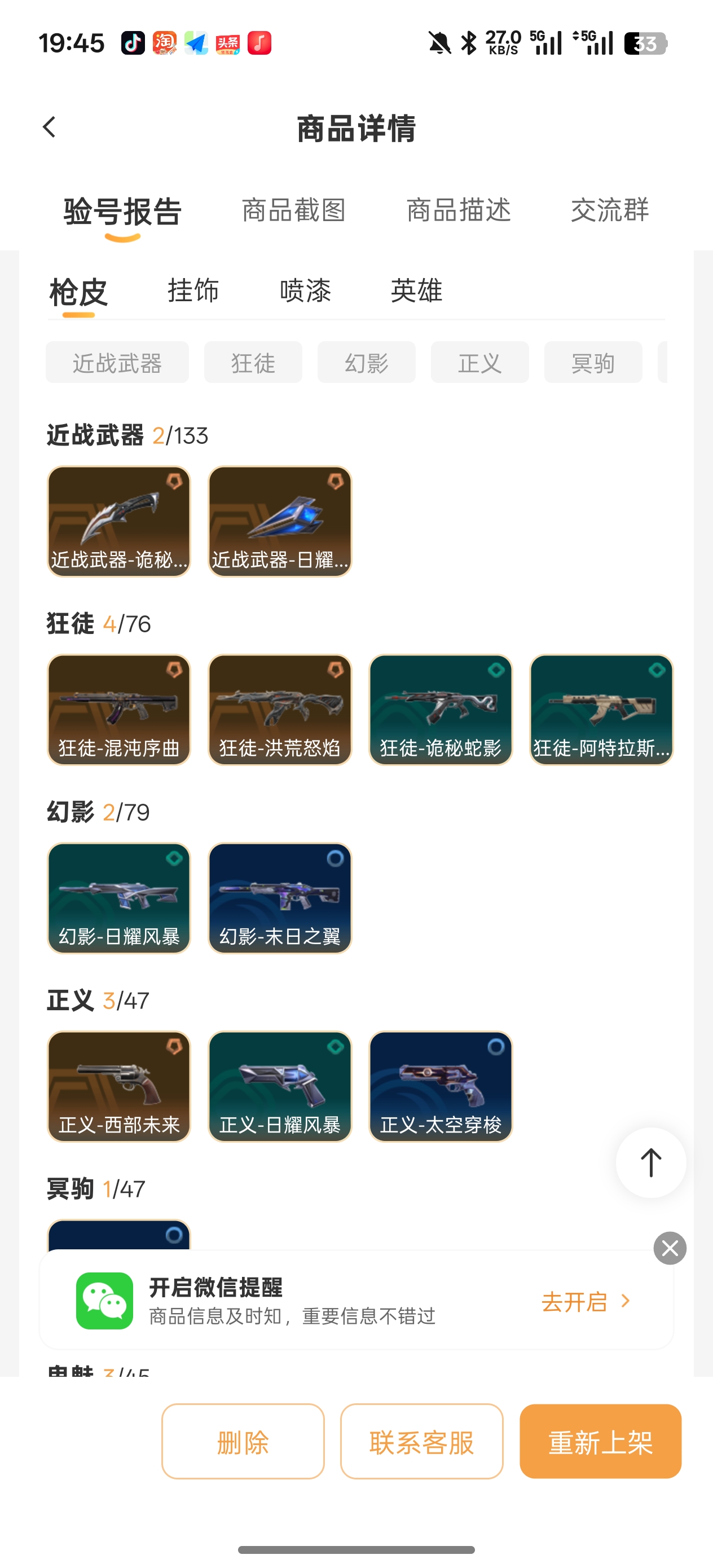Tap the 冥驹 filter chip
This screenshot has width=713, height=1568.
pyautogui.click(x=592, y=363)
